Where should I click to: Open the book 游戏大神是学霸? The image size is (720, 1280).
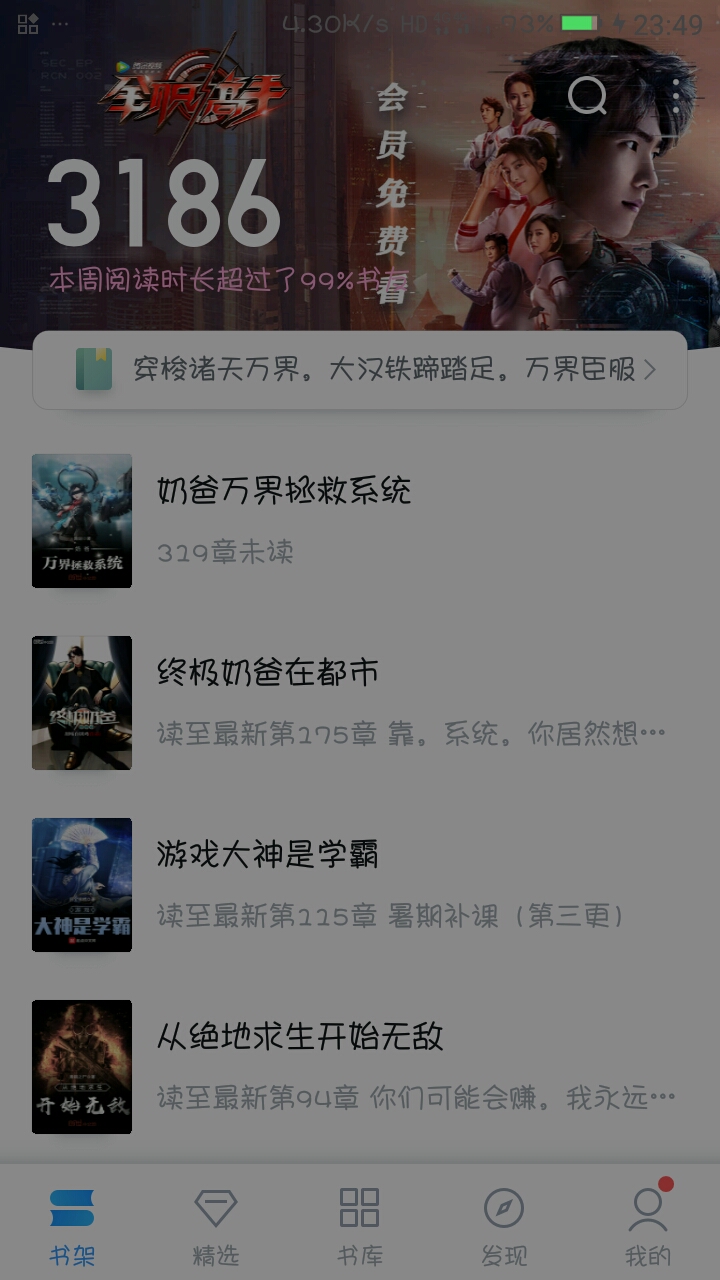point(268,855)
